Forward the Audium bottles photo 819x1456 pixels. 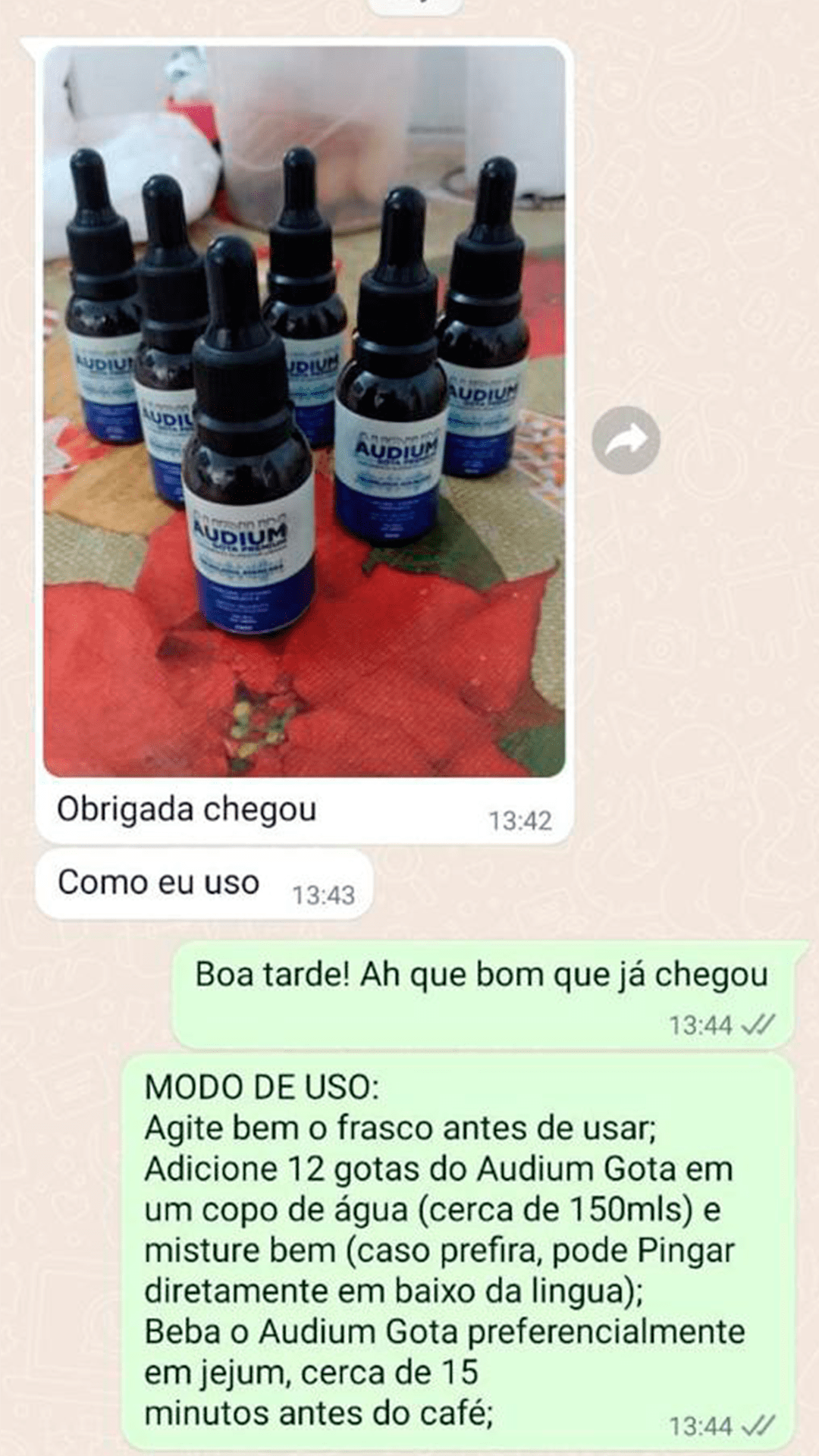626,441
